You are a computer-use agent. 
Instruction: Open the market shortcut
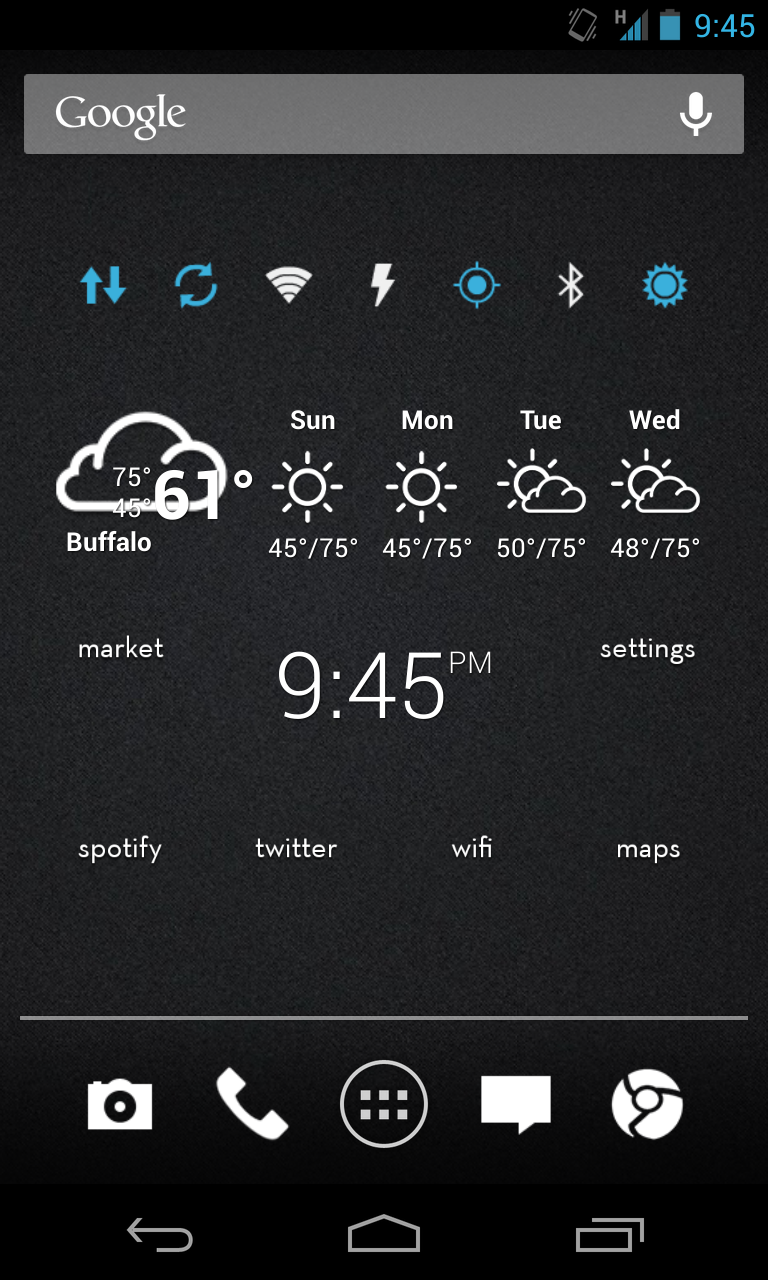121,648
